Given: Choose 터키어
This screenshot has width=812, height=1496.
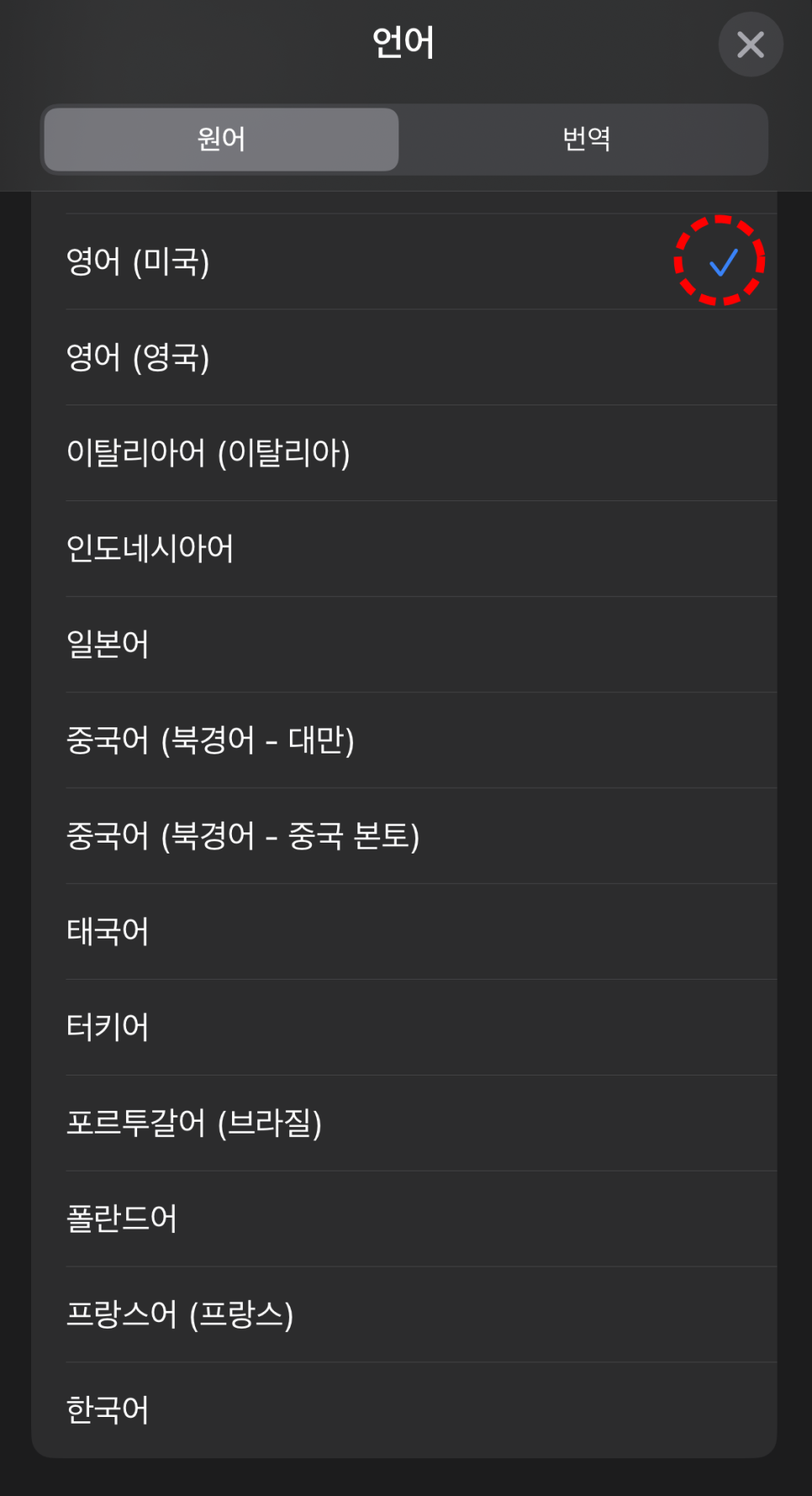Looking at the screenshot, I should click(x=404, y=1028).
